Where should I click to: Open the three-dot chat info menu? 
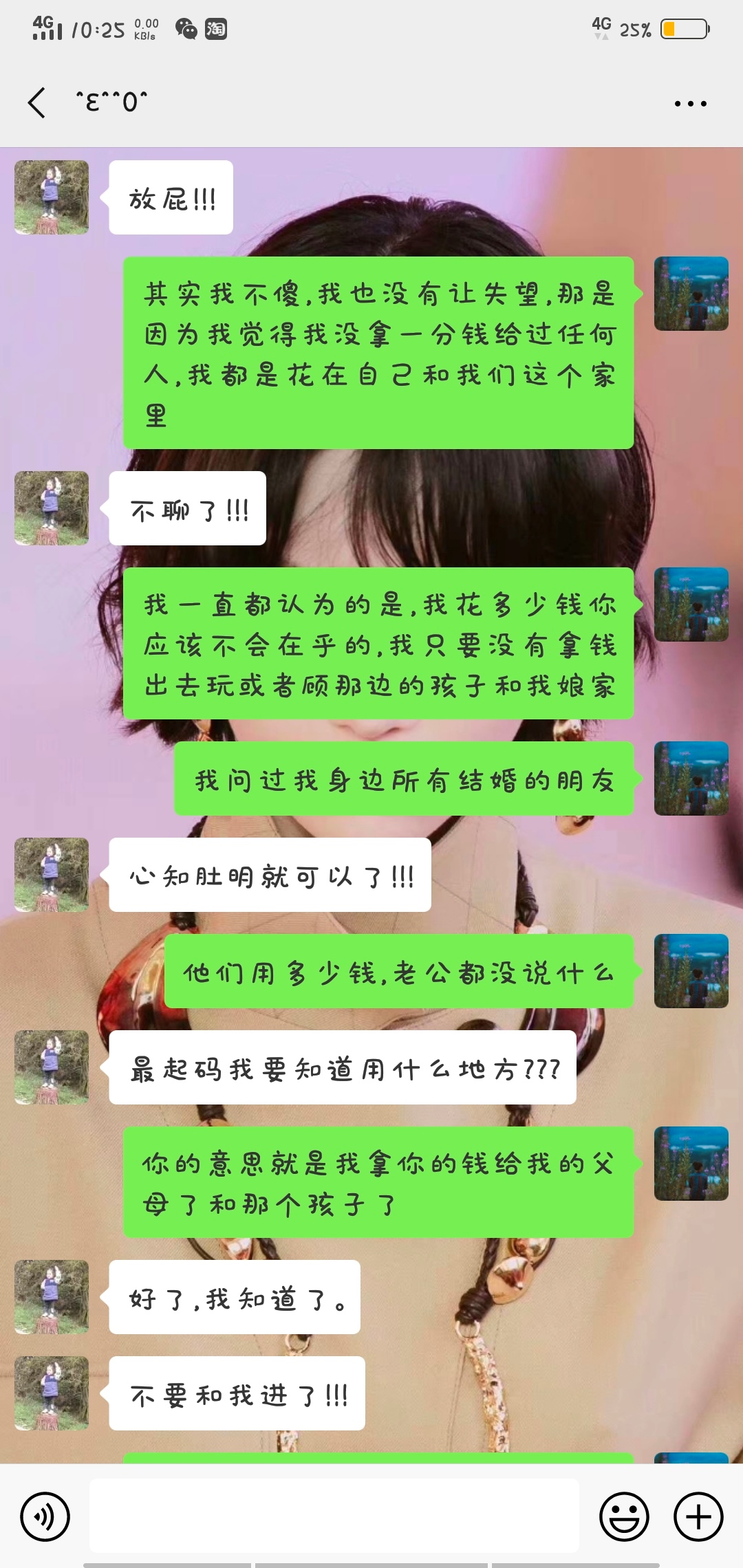click(x=690, y=104)
